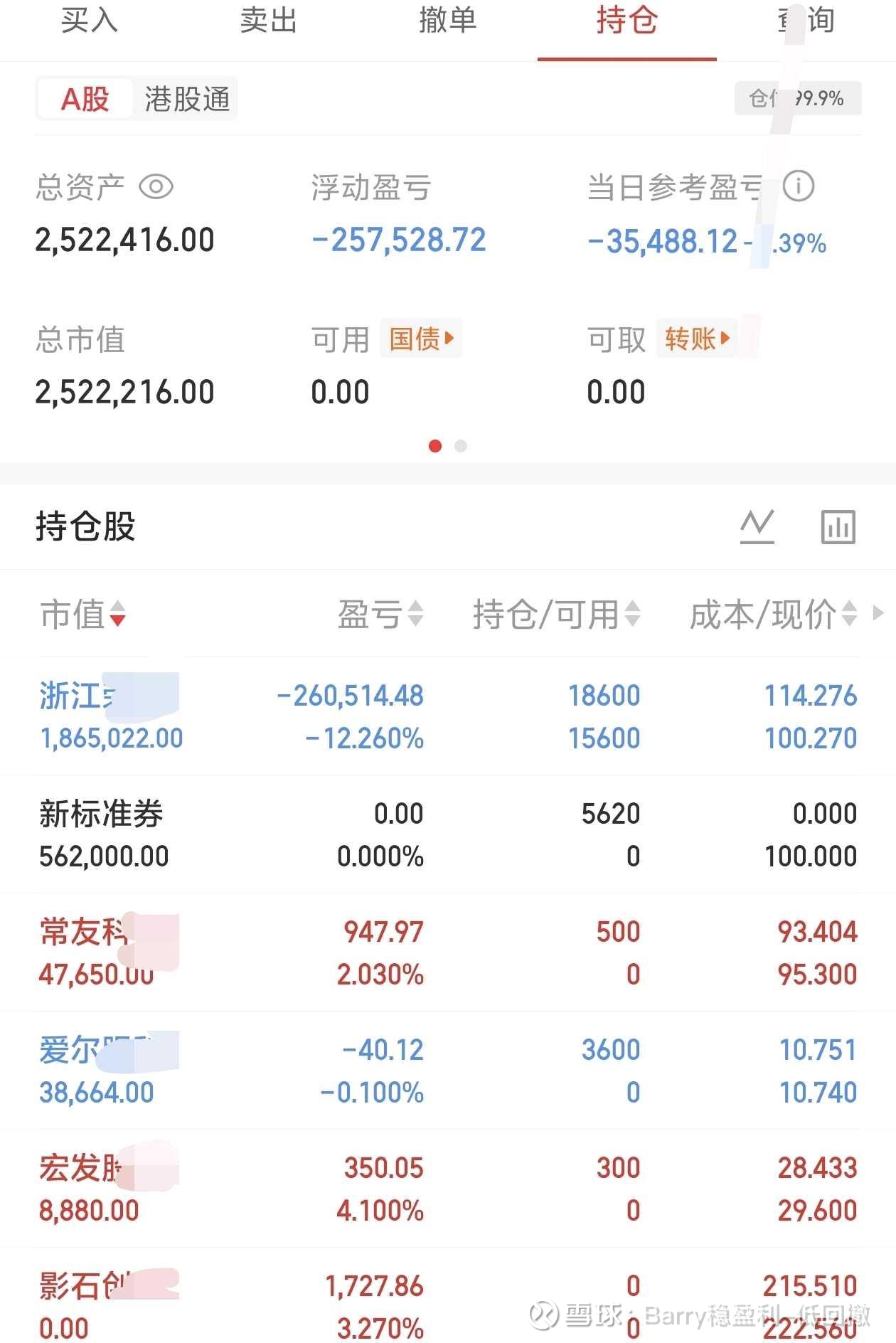Sort holdings by 盈亏
896x1343 pixels.
click(x=380, y=615)
